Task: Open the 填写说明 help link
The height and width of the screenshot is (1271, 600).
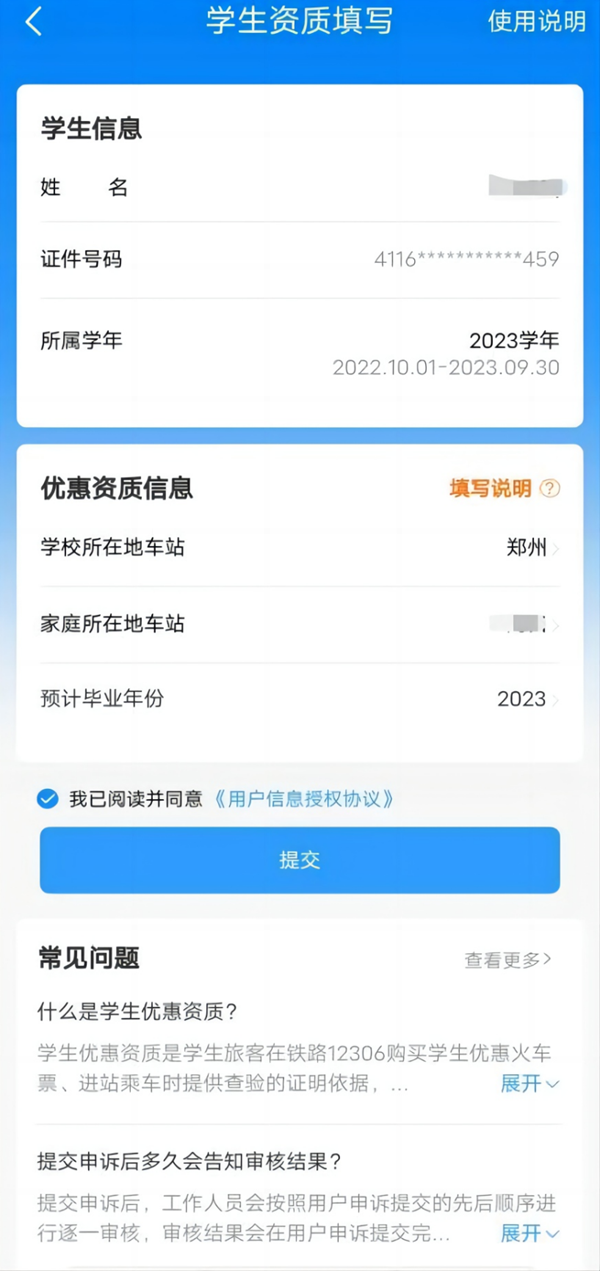Action: pyautogui.click(x=503, y=488)
